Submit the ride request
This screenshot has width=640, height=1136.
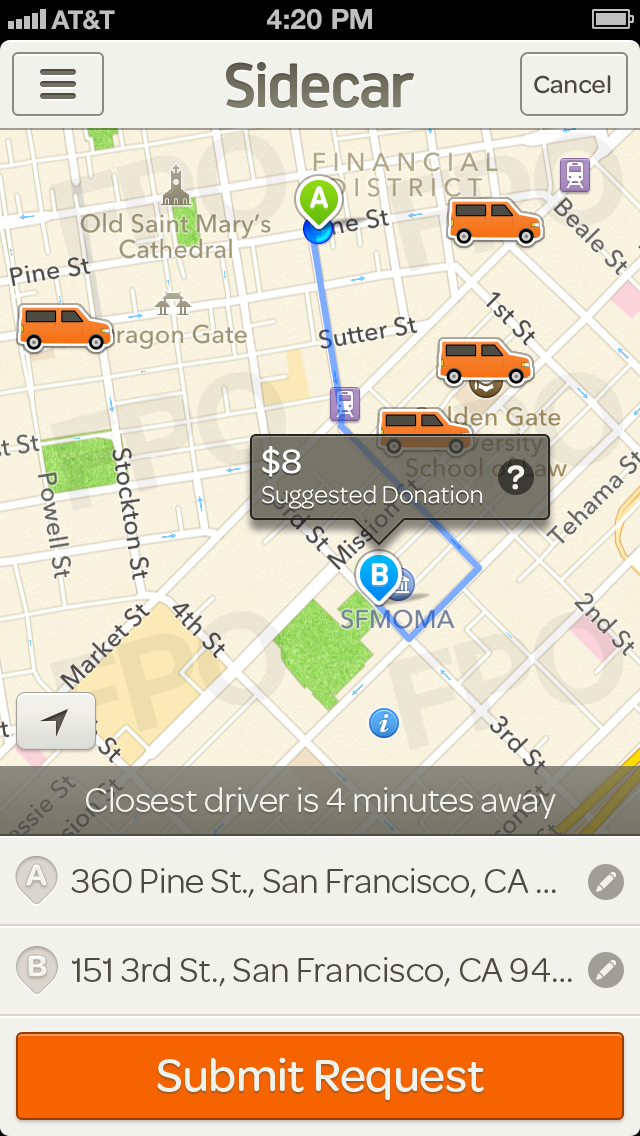coord(320,1076)
